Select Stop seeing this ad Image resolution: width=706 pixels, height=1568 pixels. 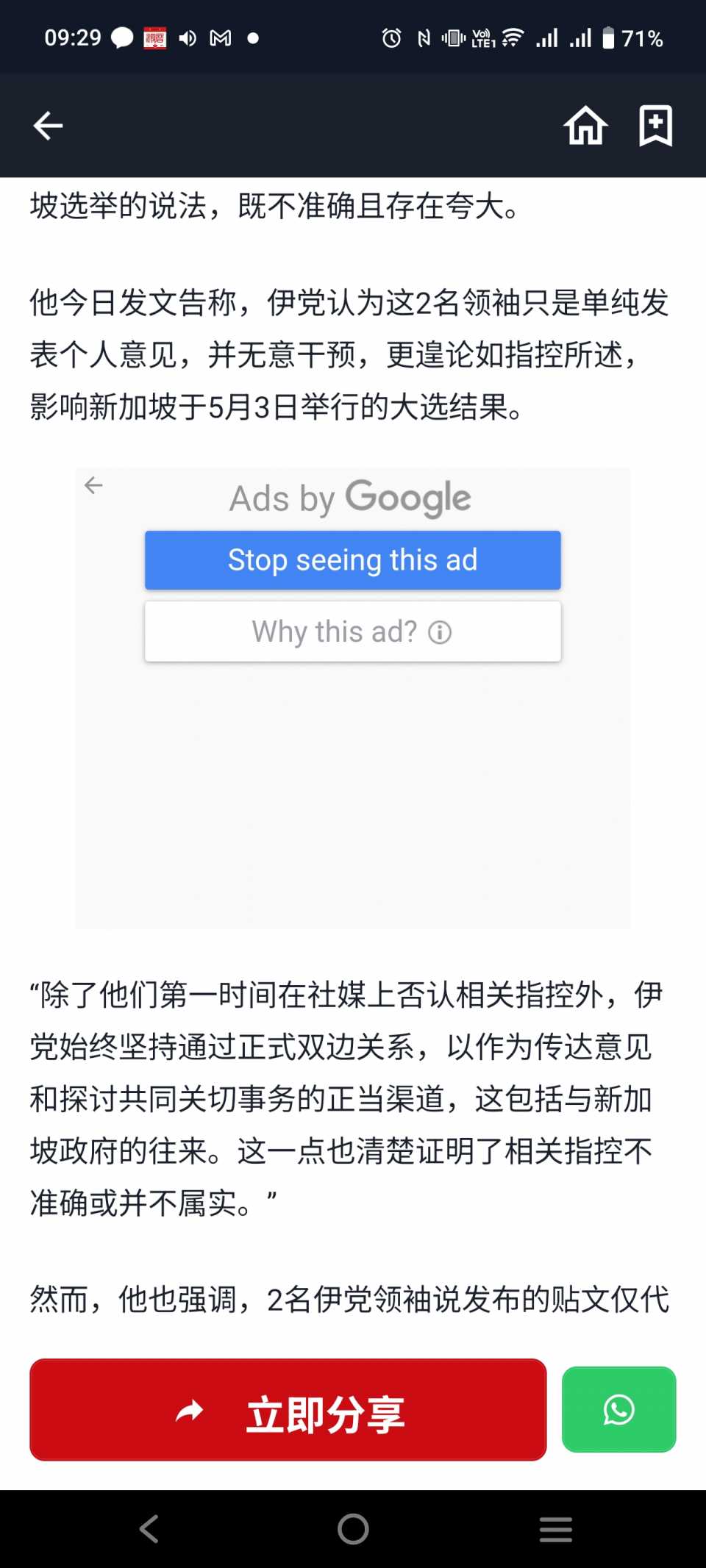[352, 560]
